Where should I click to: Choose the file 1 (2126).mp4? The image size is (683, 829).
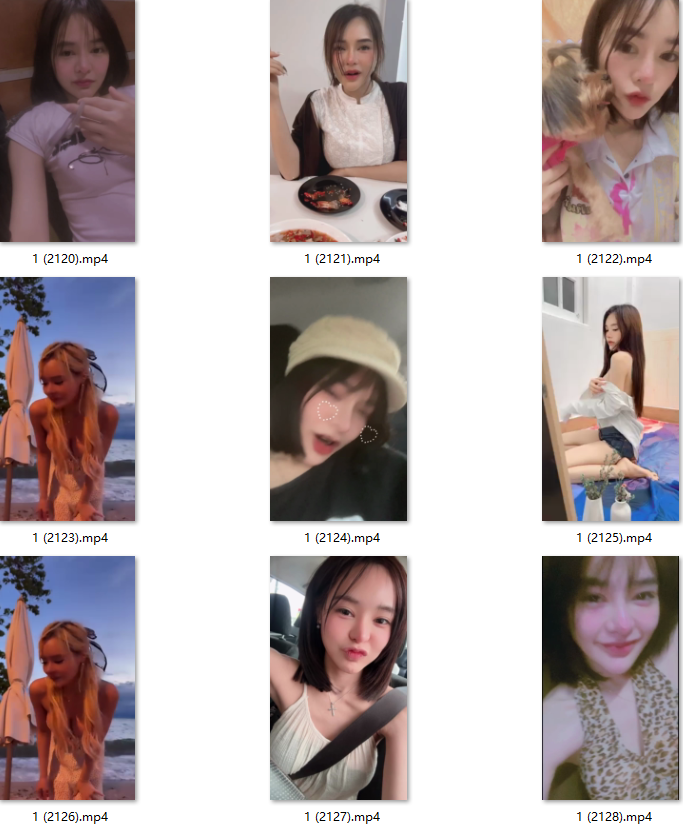click(68, 678)
